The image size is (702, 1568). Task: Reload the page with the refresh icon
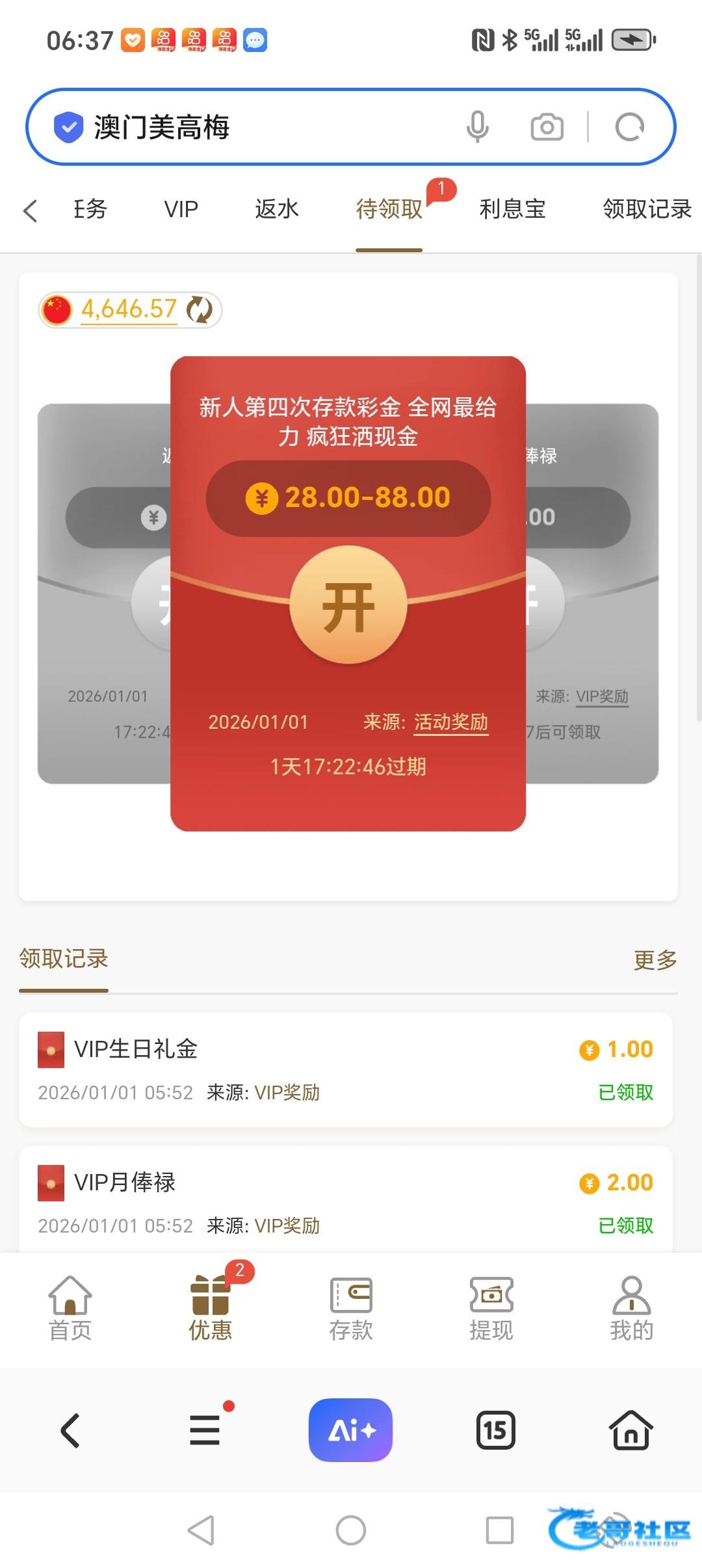pyautogui.click(x=629, y=127)
